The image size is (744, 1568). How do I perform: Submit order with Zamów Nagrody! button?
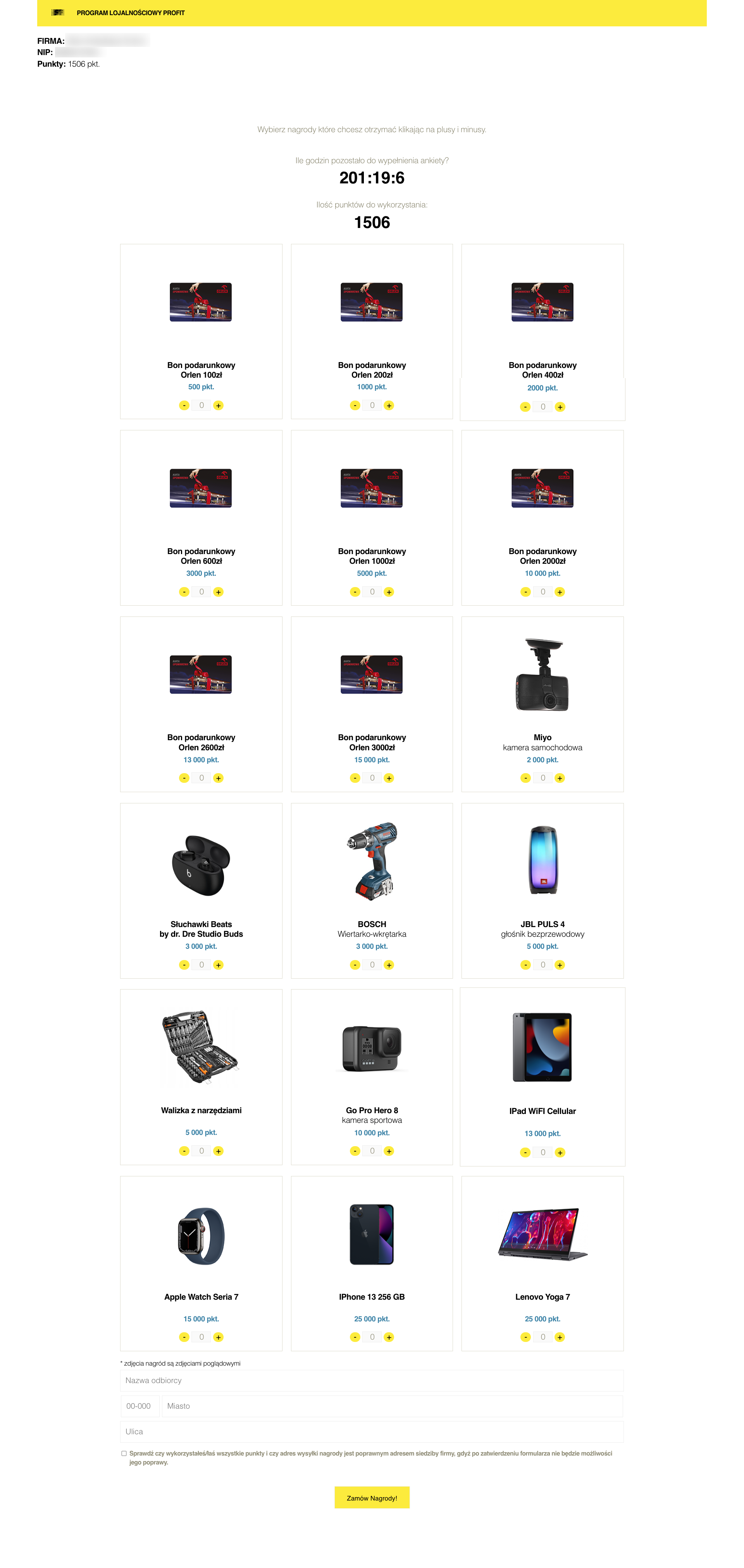pos(372,1498)
